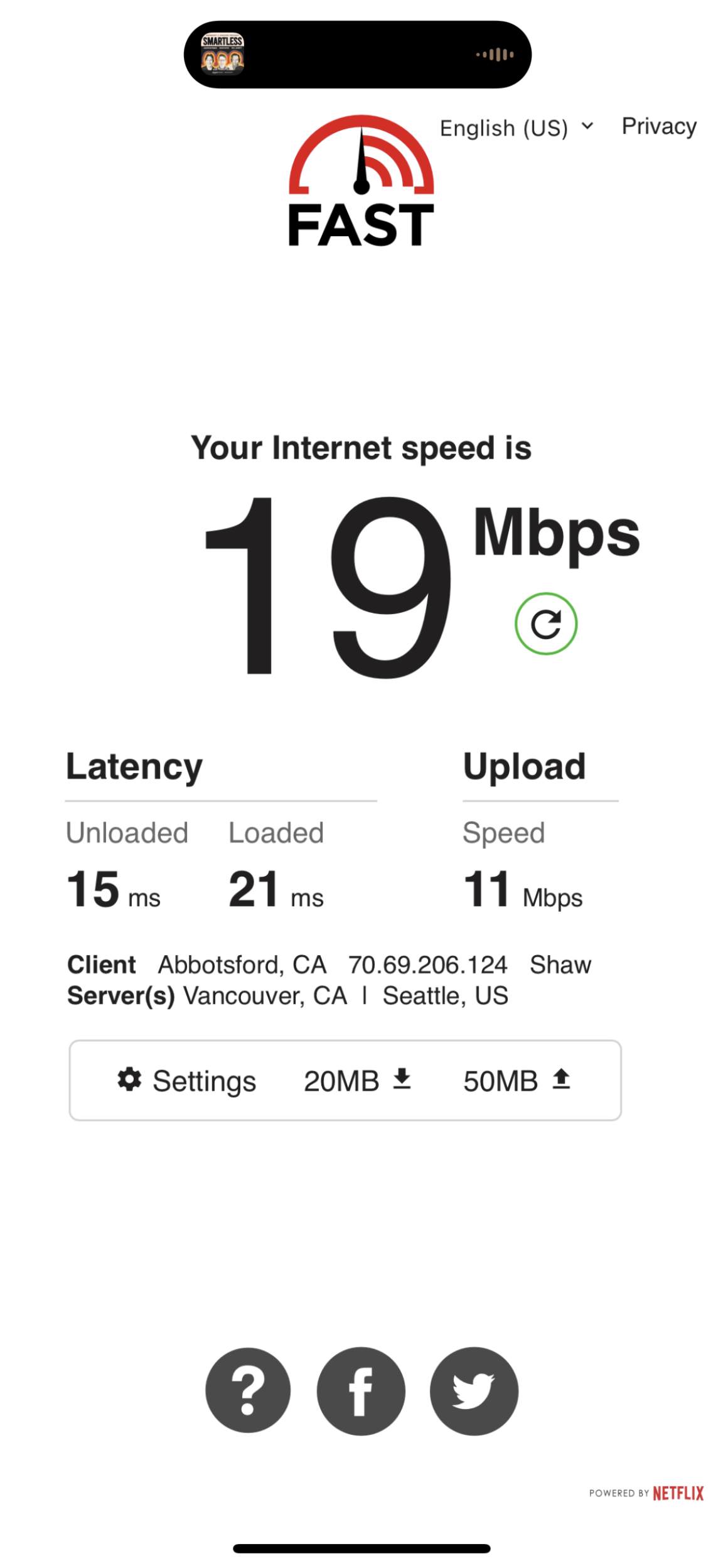Viewport: 723px width, 1568px height.
Task: Open the English (US) language dropdown
Action: pos(516,127)
